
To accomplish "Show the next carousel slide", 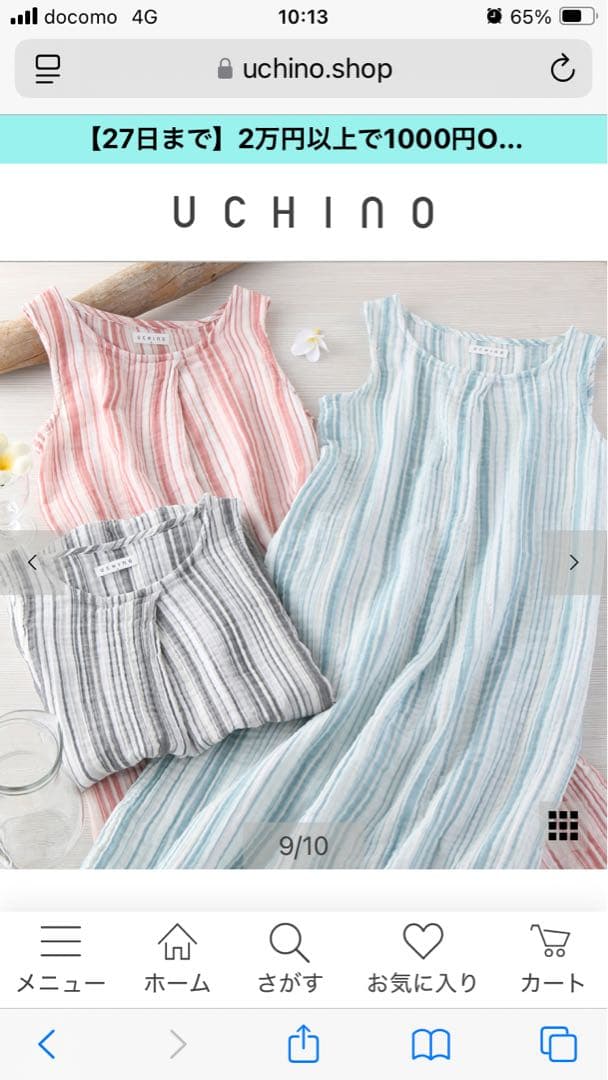I will point(574,562).
